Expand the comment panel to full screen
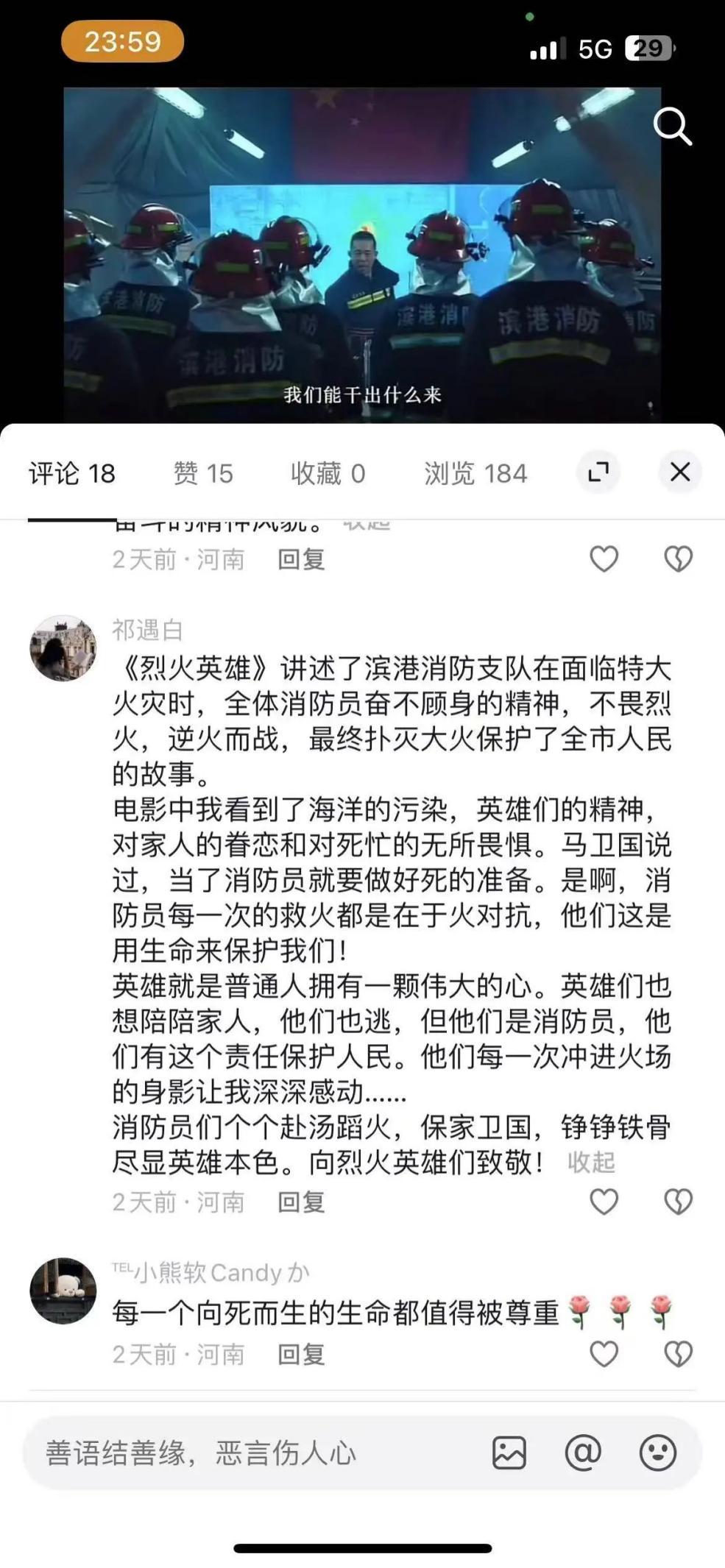This screenshot has height=1568, width=725. (598, 472)
